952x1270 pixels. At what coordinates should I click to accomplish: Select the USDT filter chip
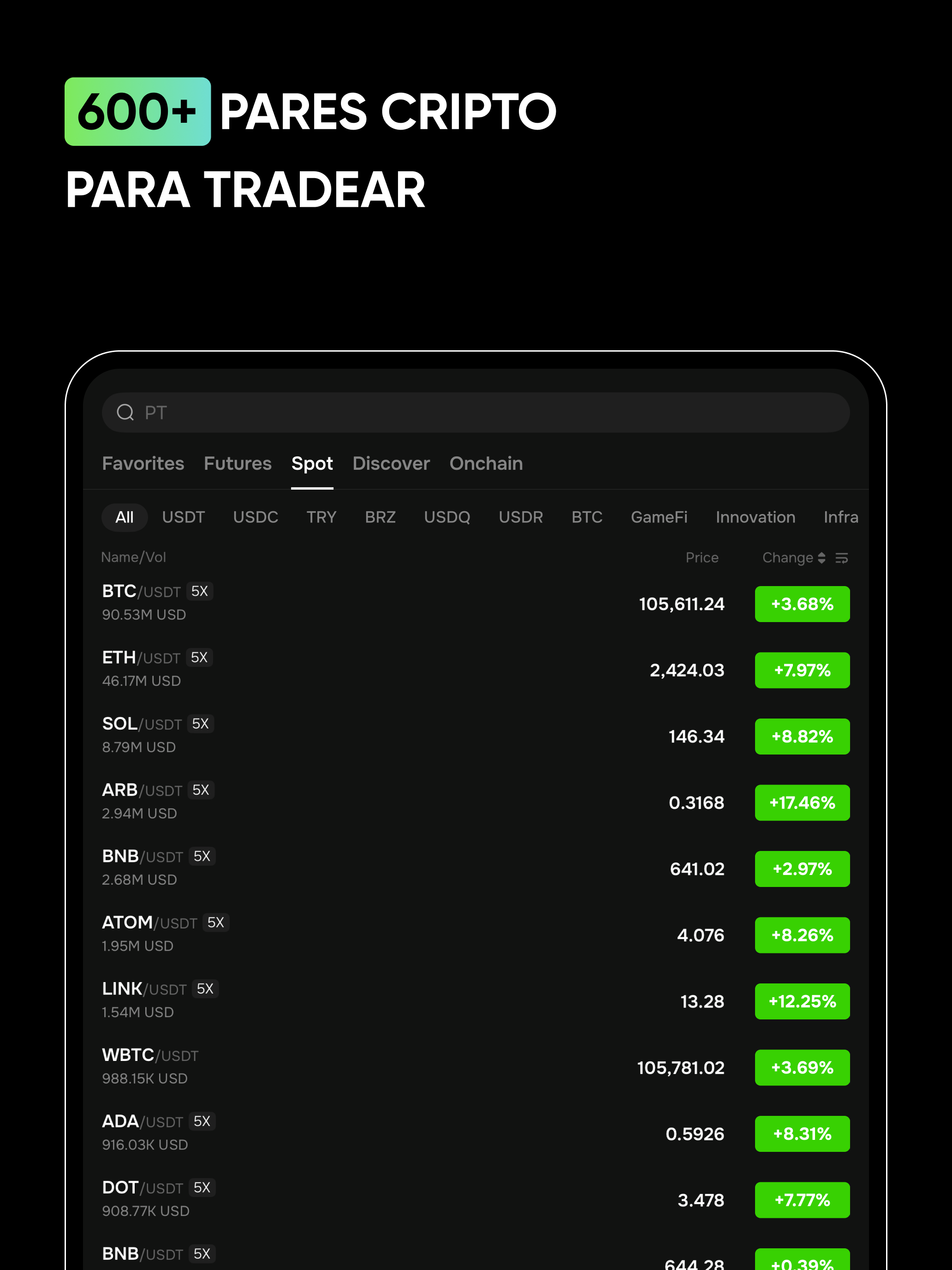click(184, 517)
